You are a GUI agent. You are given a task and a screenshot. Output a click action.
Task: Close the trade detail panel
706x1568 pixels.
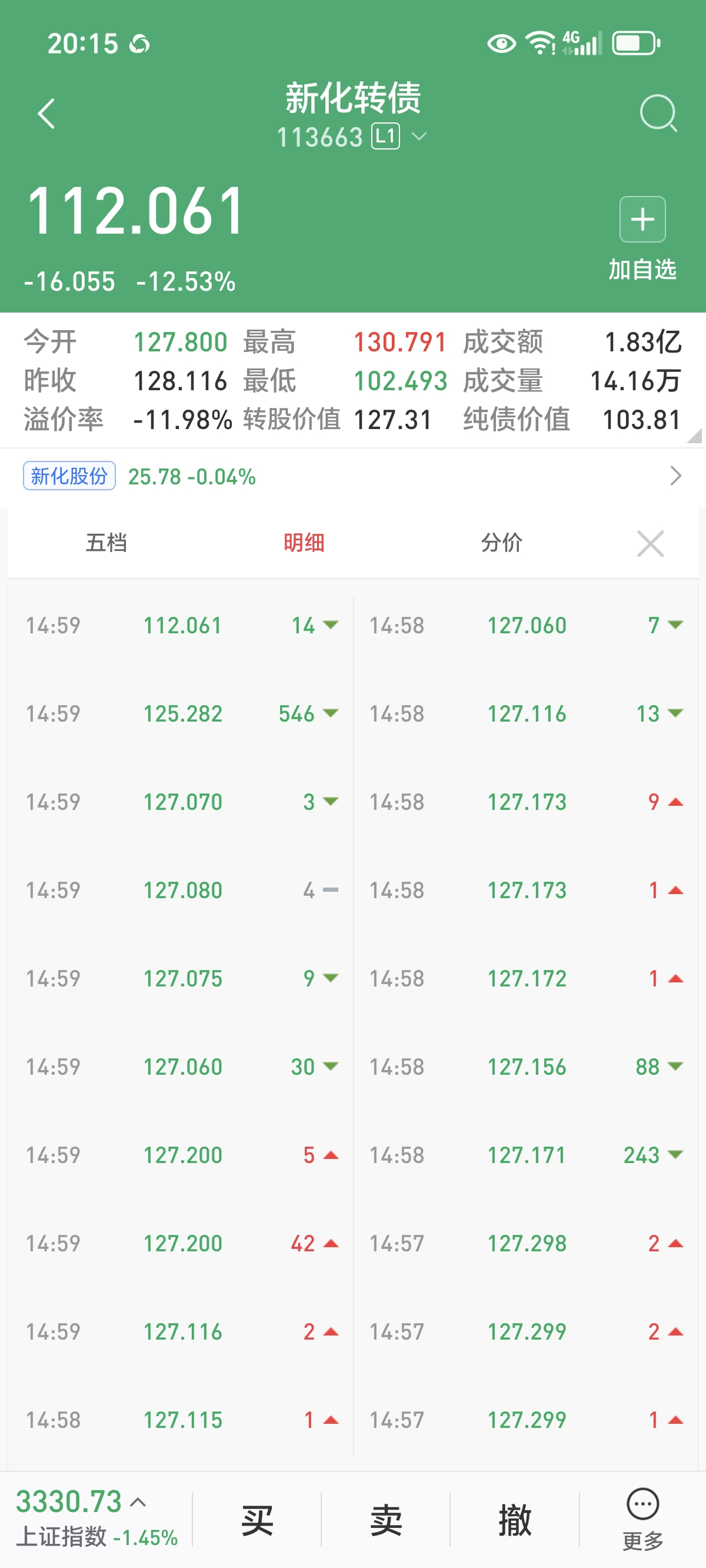[650, 543]
